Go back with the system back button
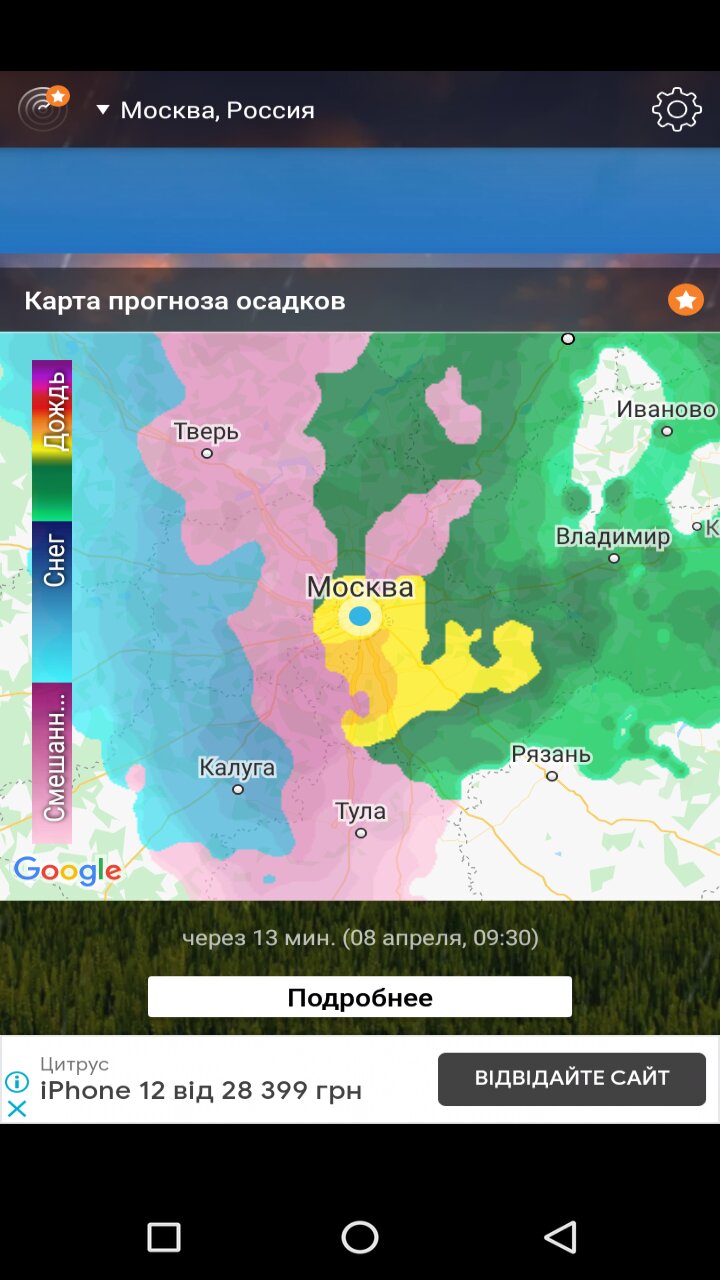The width and height of the screenshot is (720, 1280). coord(560,1237)
